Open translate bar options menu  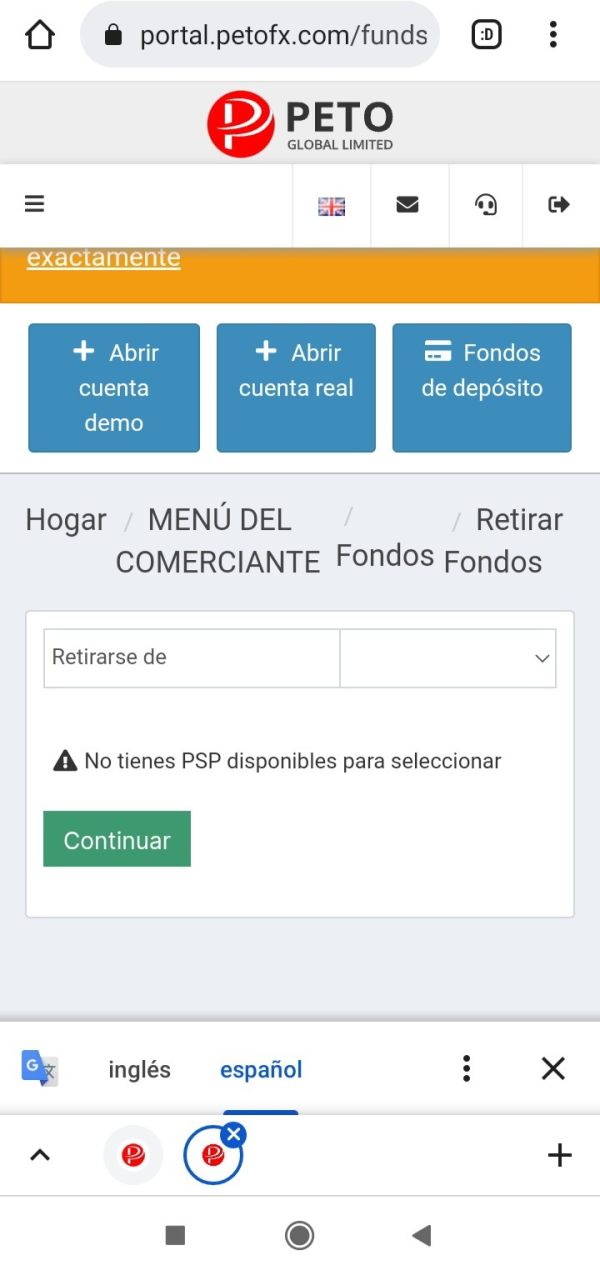coord(466,1069)
